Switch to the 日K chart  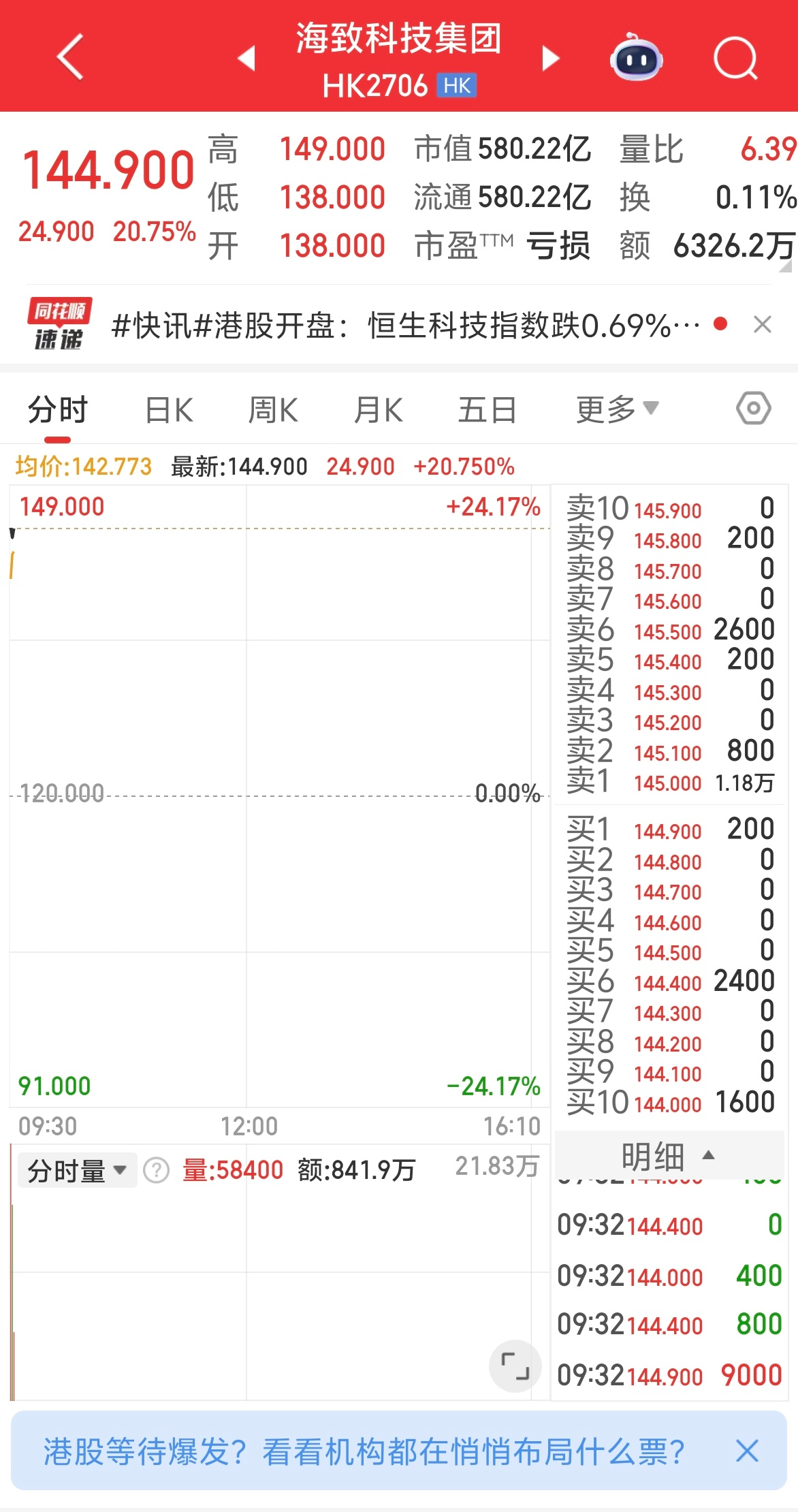click(170, 411)
